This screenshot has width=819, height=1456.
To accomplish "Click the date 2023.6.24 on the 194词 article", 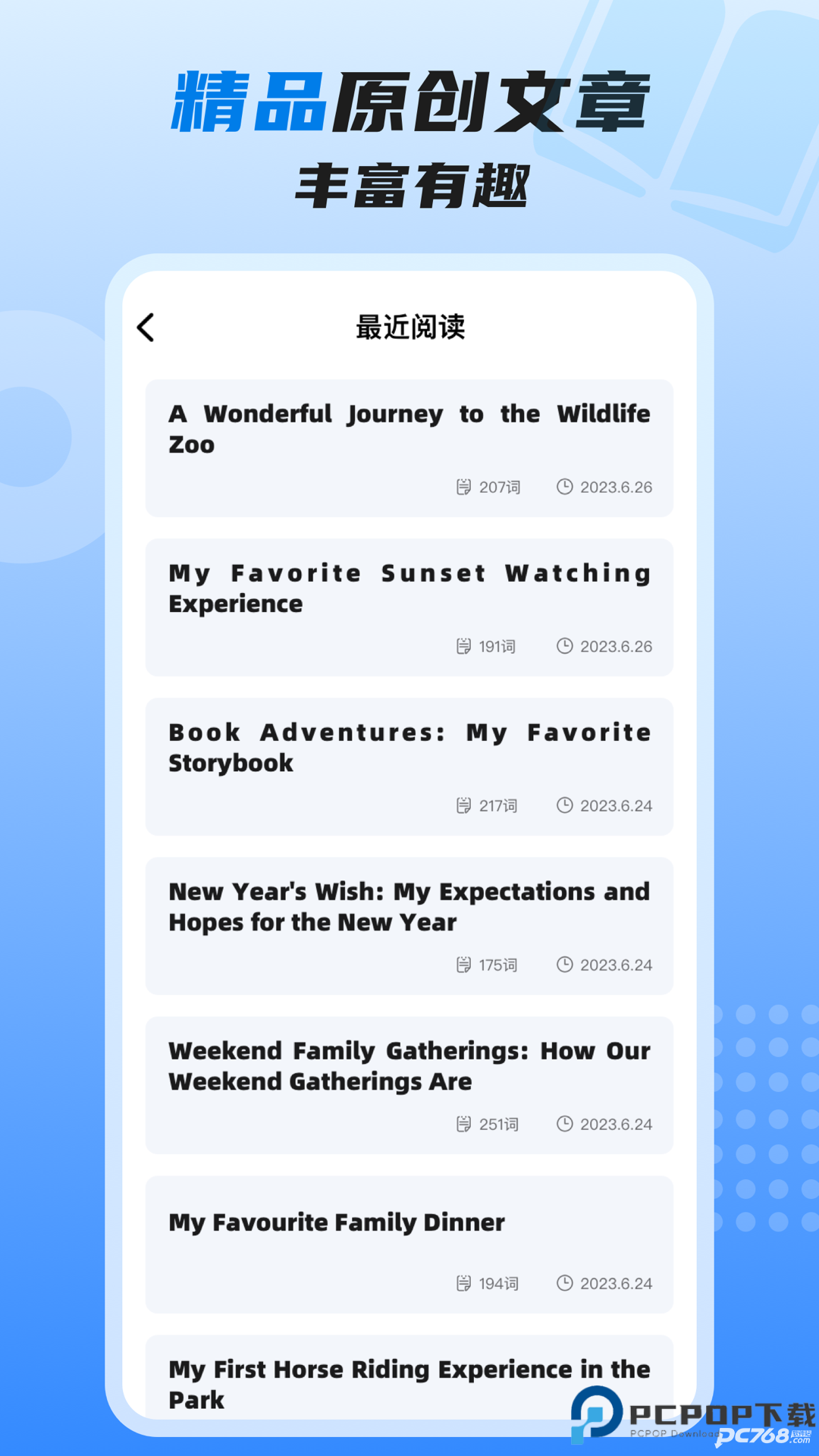I will tap(616, 1283).
